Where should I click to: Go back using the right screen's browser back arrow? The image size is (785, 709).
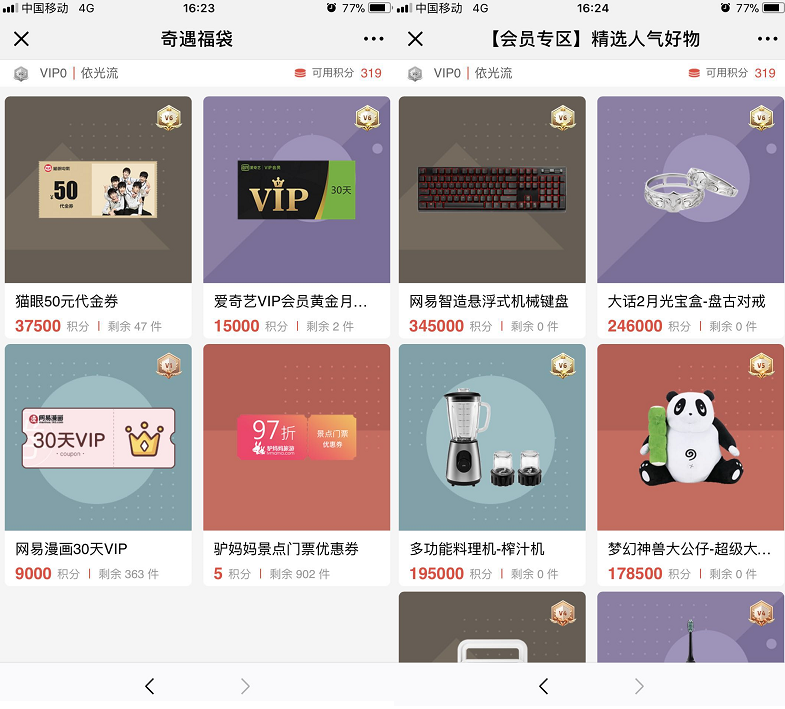pyautogui.click(x=544, y=686)
